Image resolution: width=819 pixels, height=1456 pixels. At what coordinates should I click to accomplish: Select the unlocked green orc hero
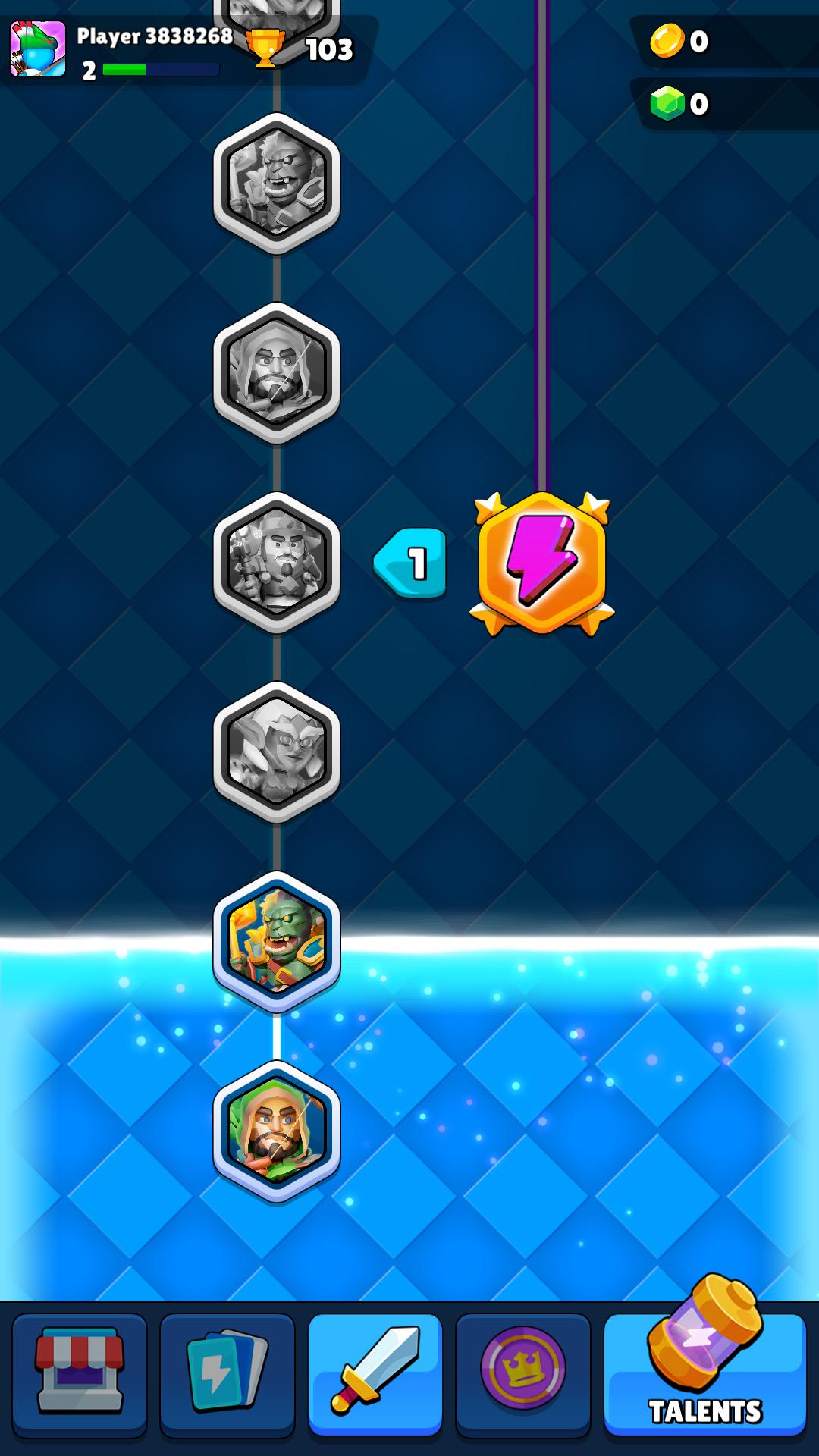277,942
